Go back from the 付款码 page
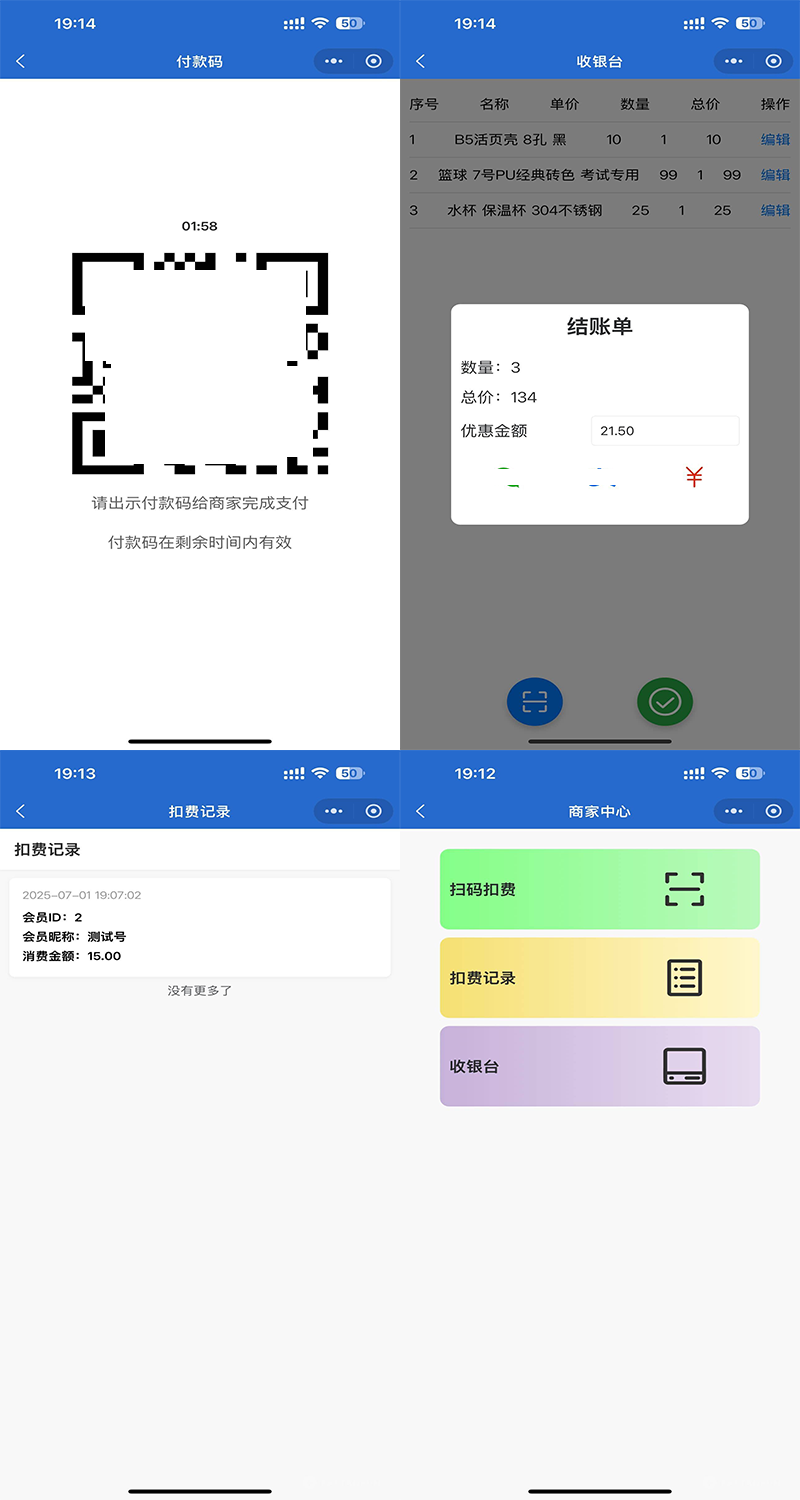This screenshot has width=800, height=1500. click(x=20, y=60)
